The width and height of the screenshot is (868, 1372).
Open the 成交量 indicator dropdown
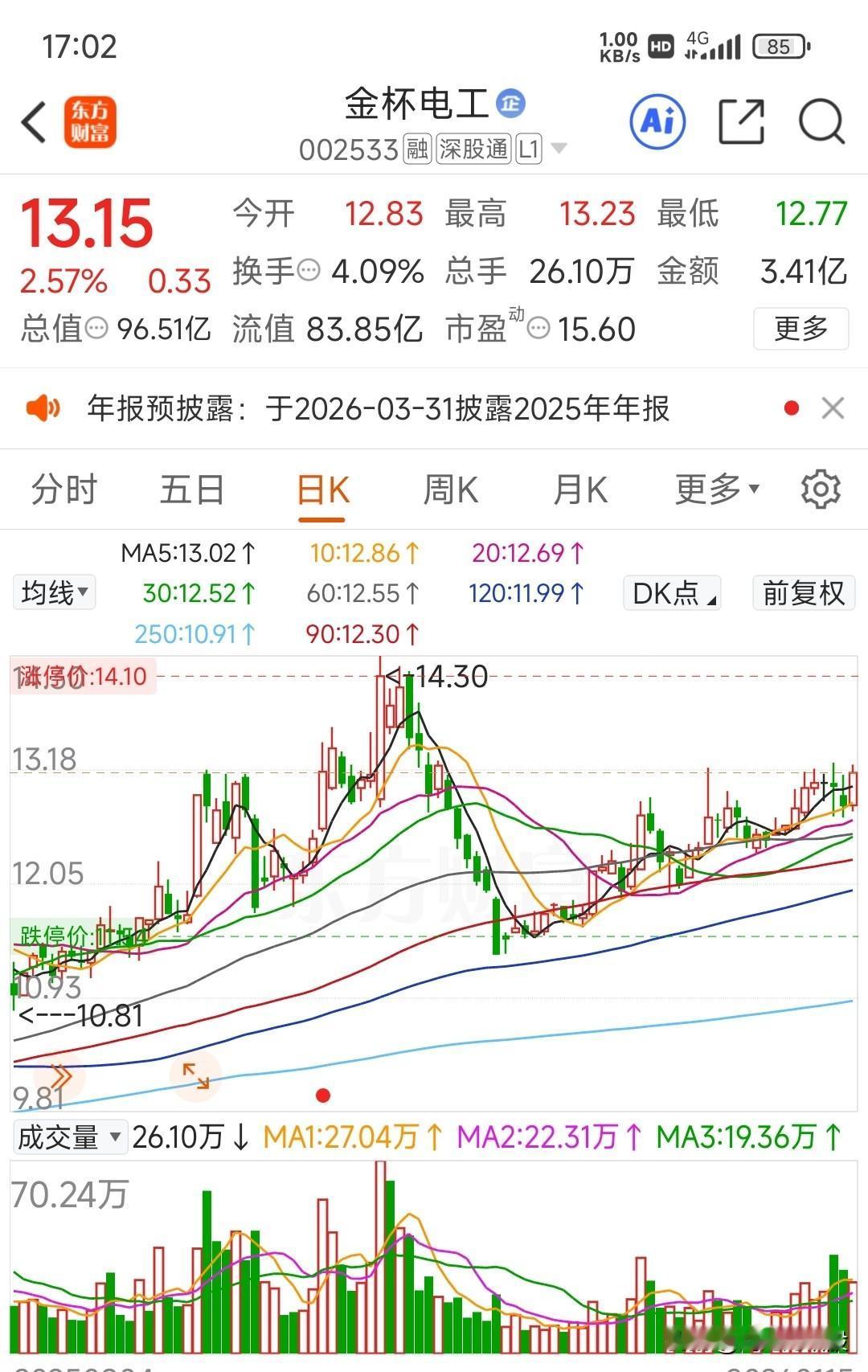point(70,1137)
